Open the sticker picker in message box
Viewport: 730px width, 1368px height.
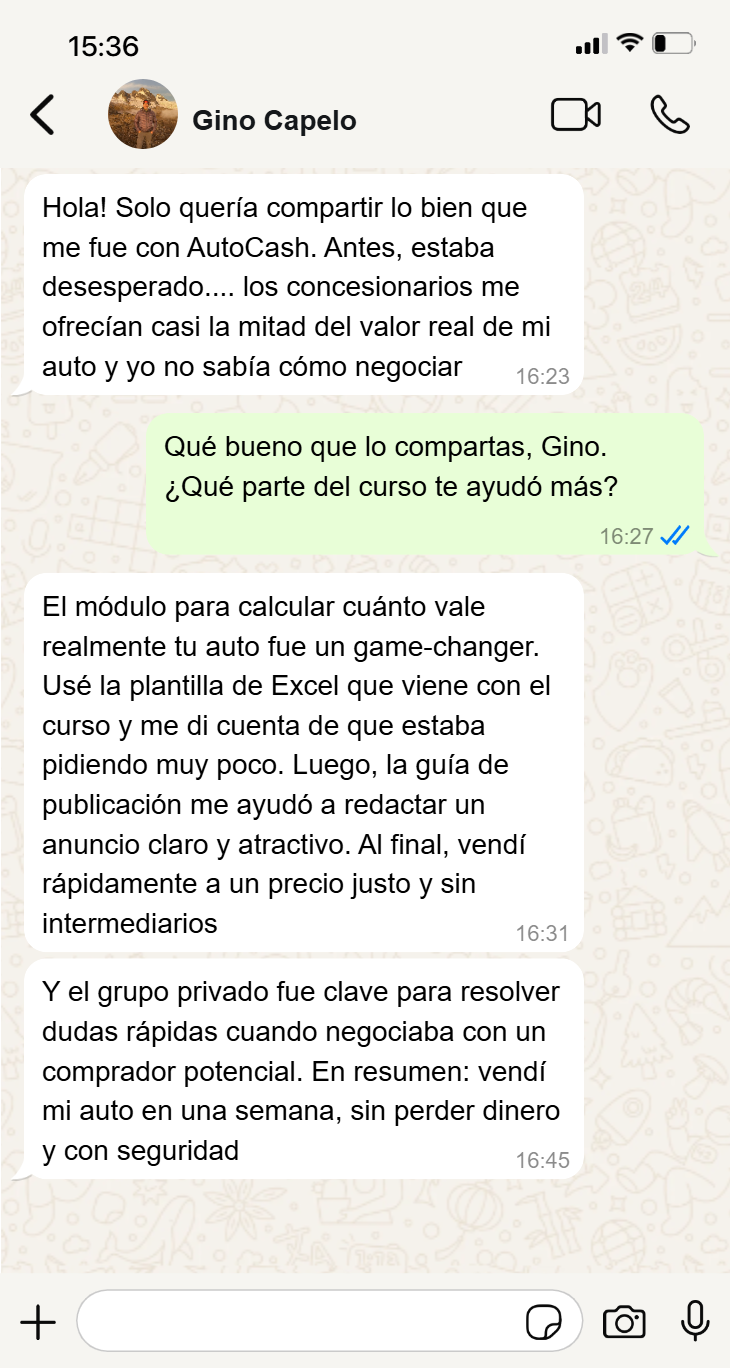click(x=543, y=1322)
